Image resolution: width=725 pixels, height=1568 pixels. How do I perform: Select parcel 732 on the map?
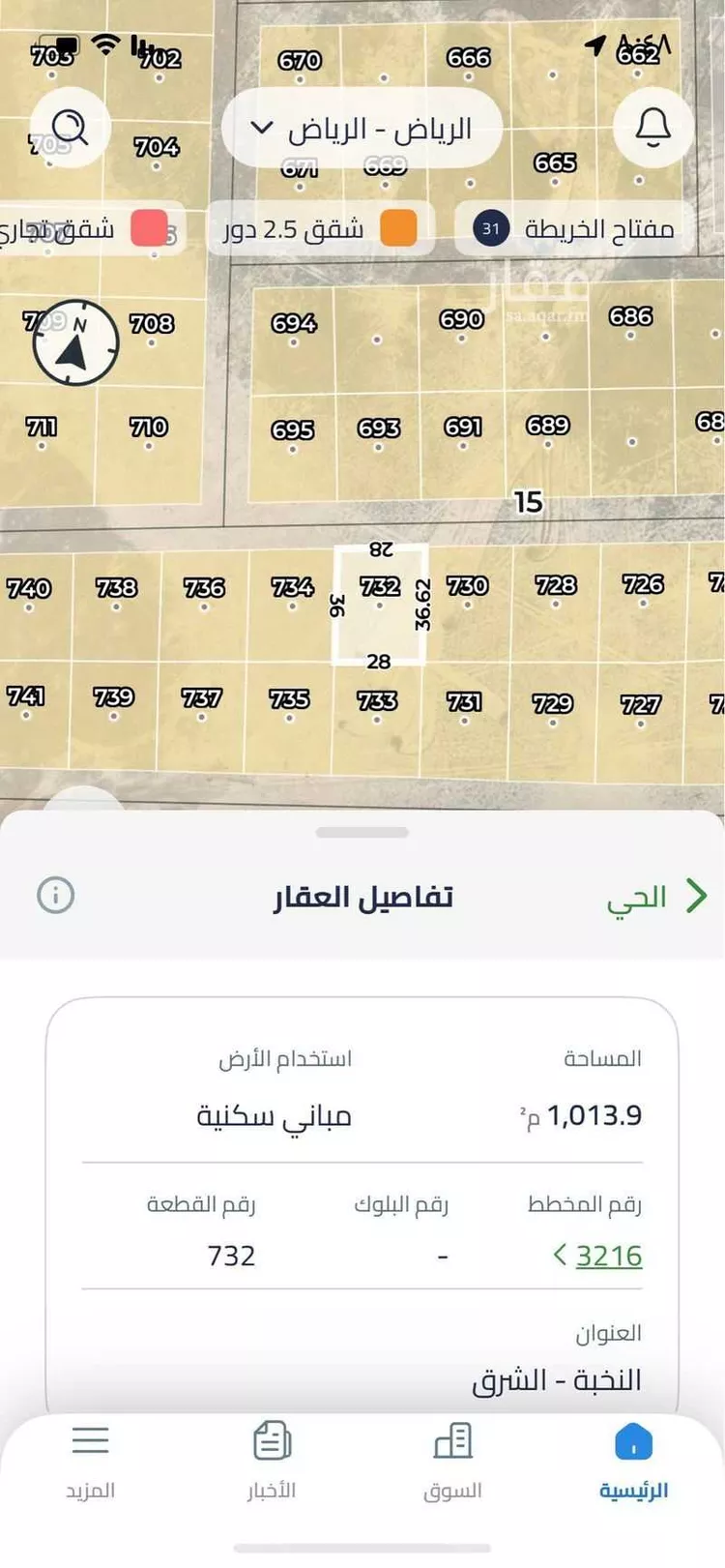(380, 605)
